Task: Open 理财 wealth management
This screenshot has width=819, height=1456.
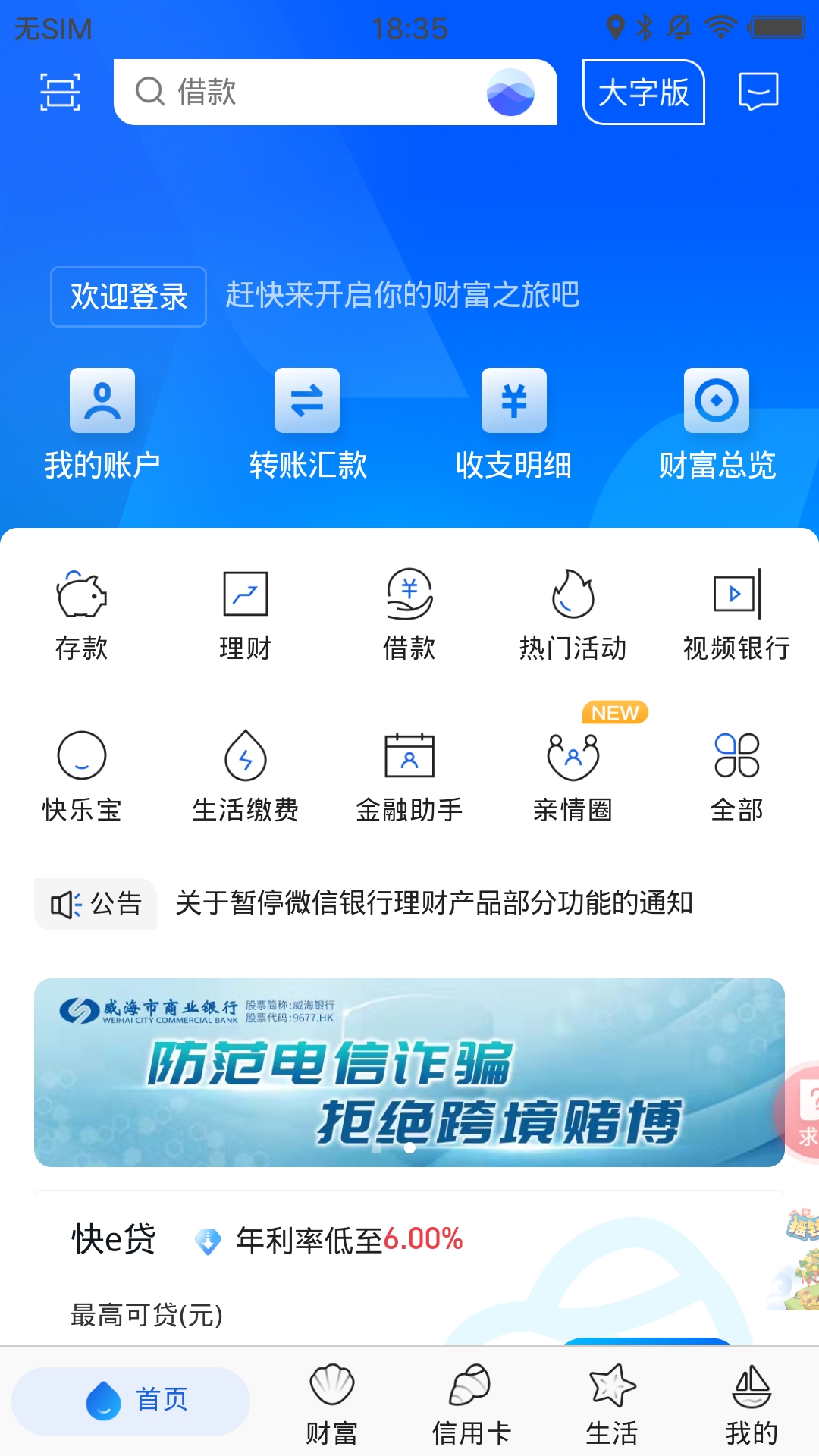Action: (x=245, y=614)
